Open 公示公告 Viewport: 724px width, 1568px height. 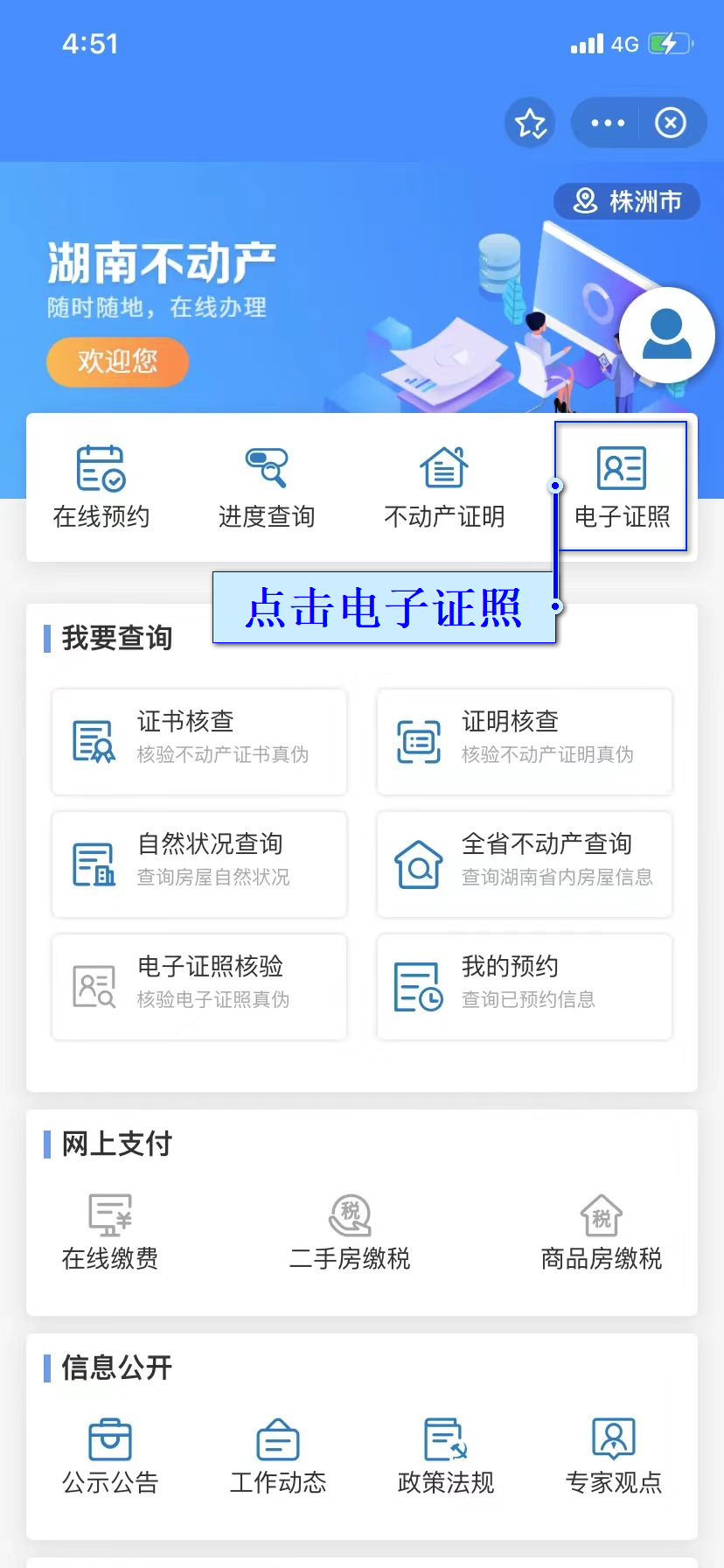click(x=110, y=1456)
